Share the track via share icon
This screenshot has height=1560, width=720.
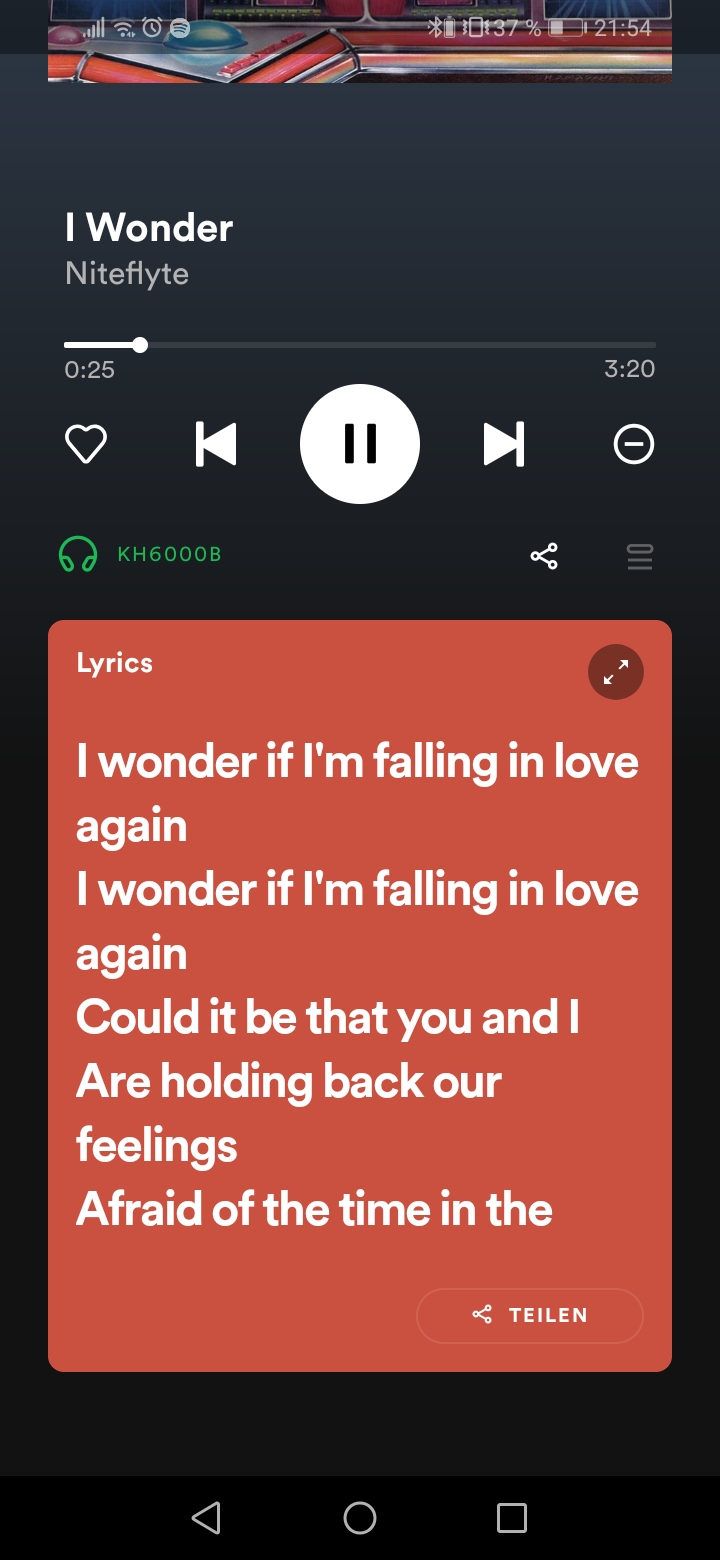coord(544,556)
